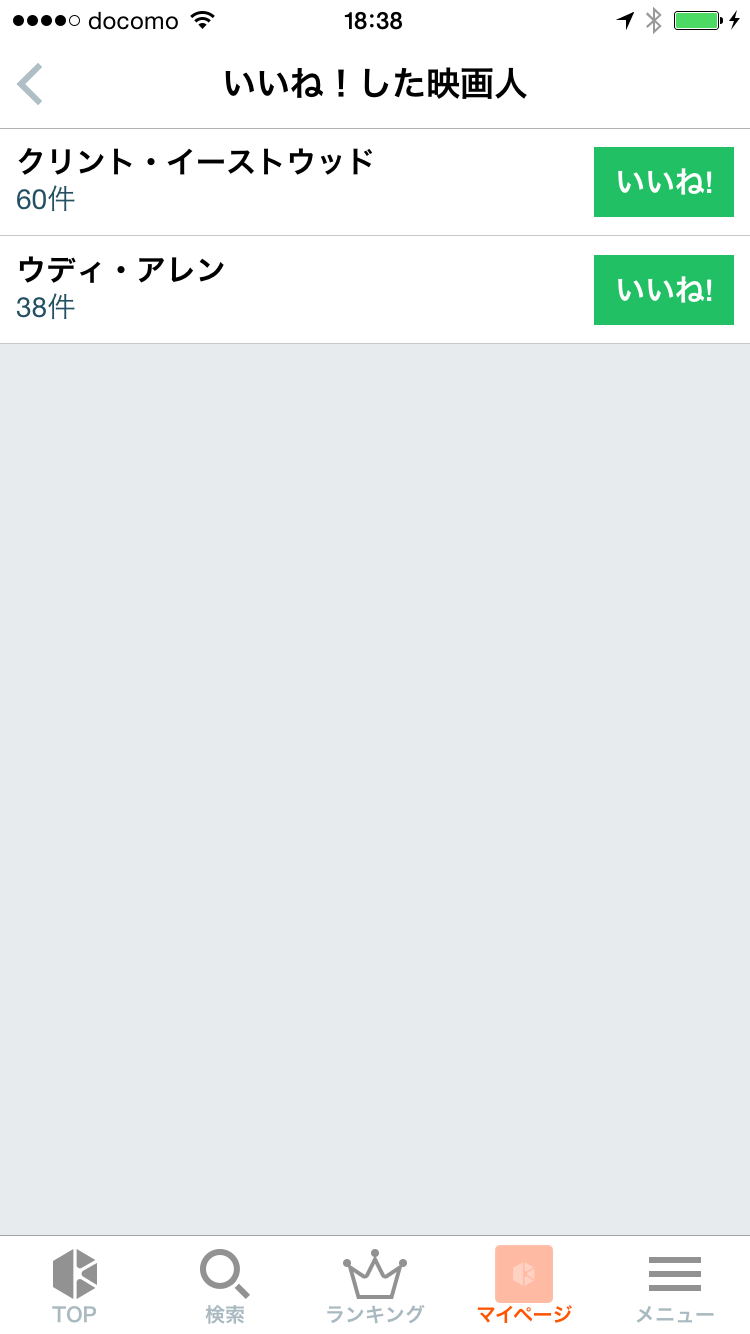Open the 検索 search tab
The image size is (750, 1334).
(225, 1285)
